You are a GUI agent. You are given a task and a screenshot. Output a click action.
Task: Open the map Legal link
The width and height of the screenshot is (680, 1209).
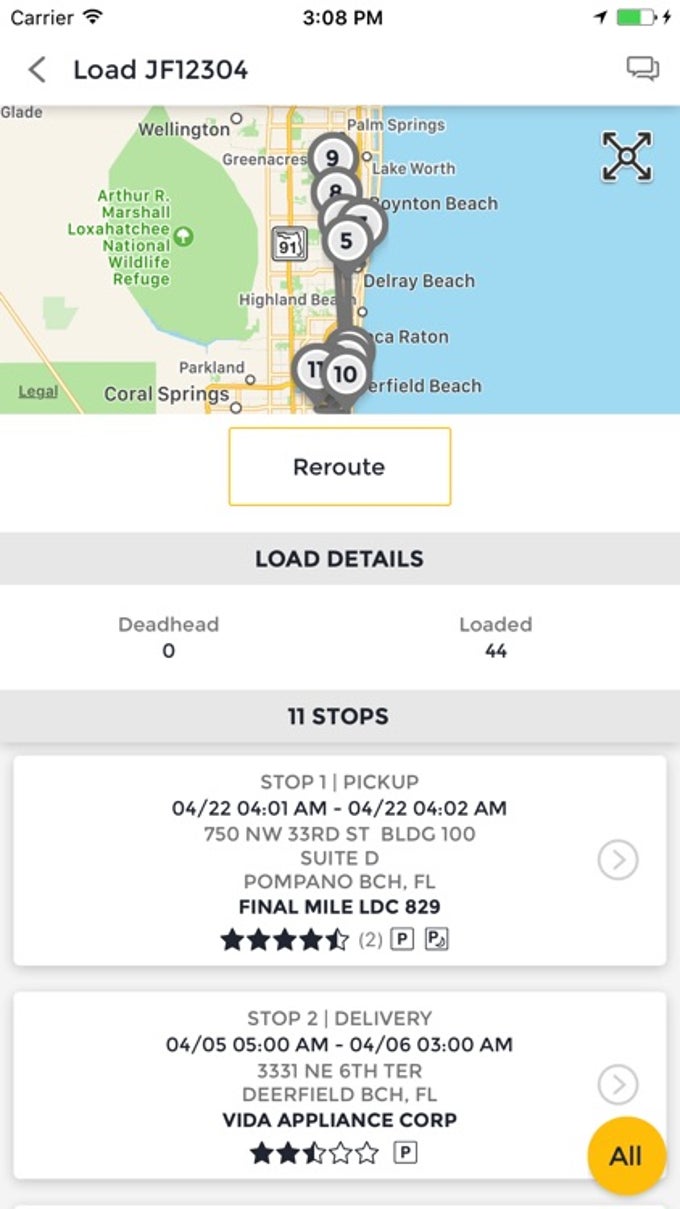coord(38,392)
